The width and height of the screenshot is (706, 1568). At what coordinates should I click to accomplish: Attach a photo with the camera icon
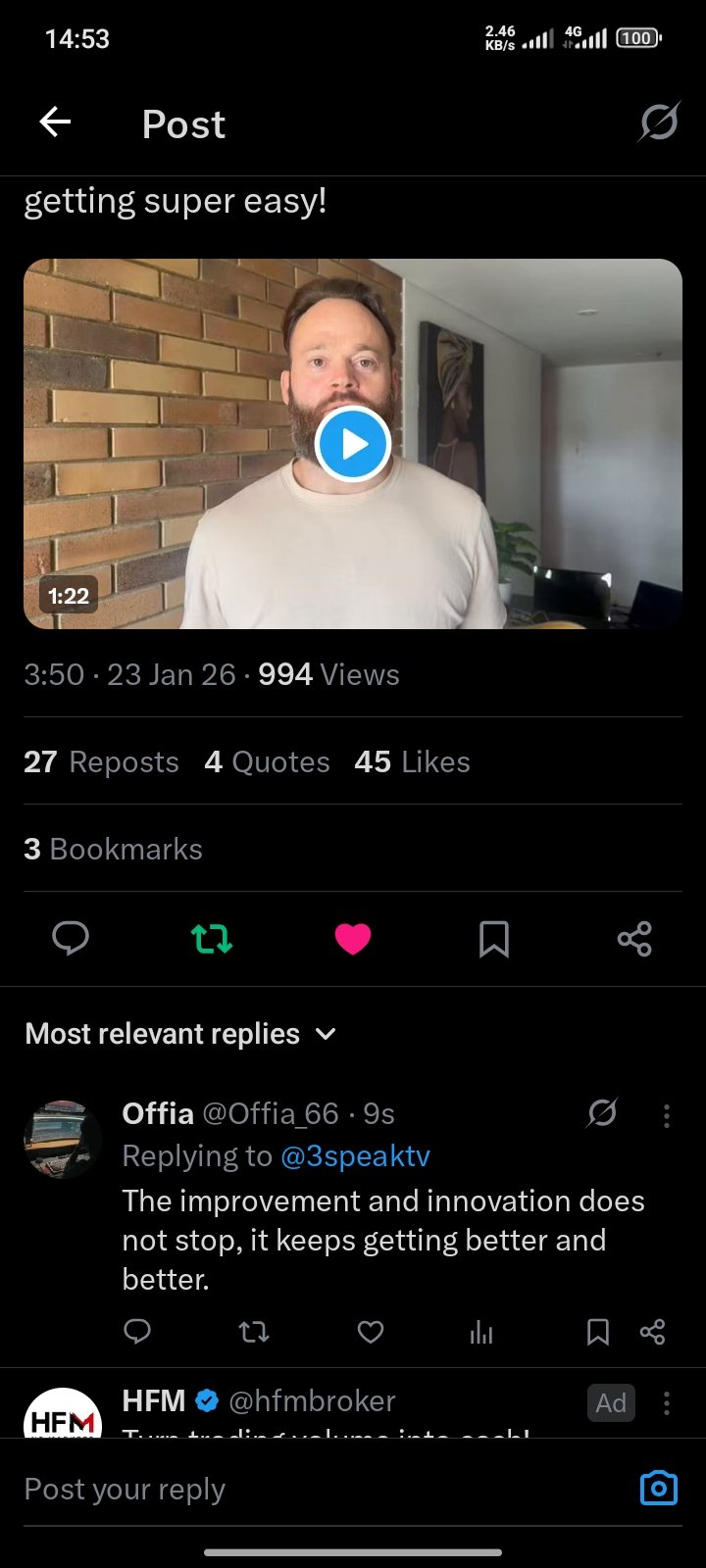tap(658, 1489)
